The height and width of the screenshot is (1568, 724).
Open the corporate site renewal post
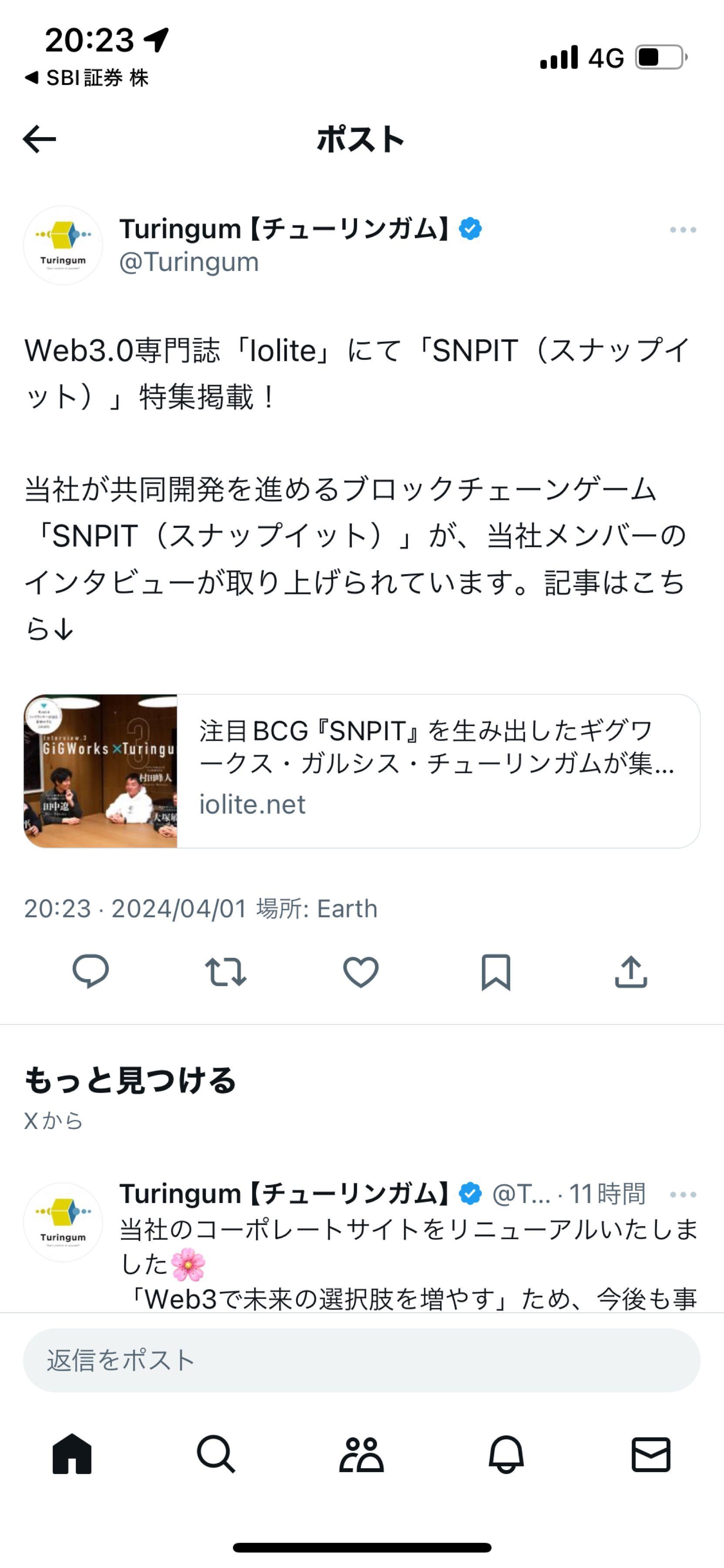[x=407, y=1248]
